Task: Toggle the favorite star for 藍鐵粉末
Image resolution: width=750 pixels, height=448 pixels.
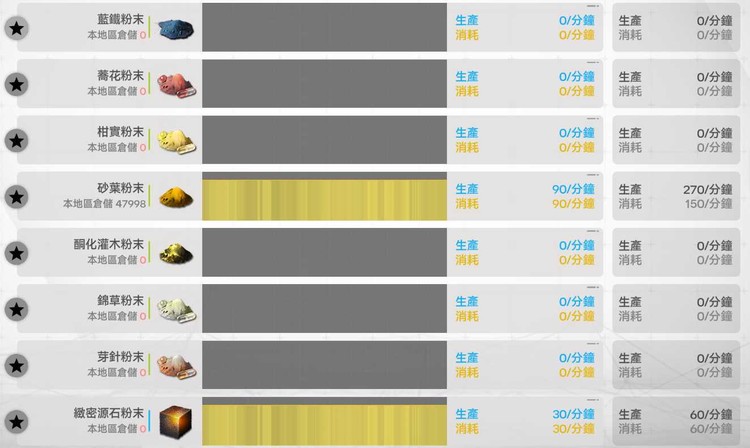Action: [x=15, y=28]
